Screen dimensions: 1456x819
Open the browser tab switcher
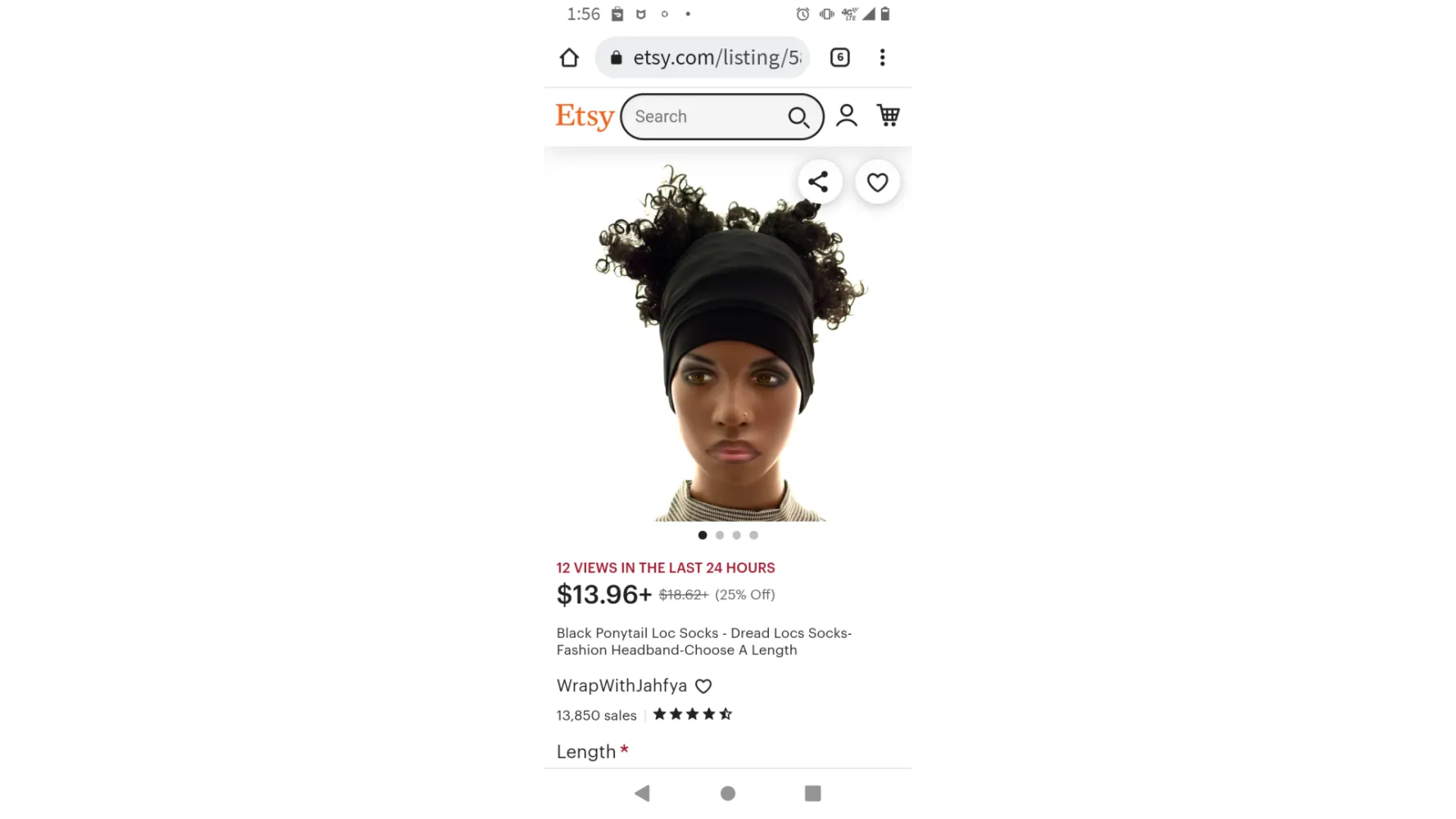click(839, 57)
